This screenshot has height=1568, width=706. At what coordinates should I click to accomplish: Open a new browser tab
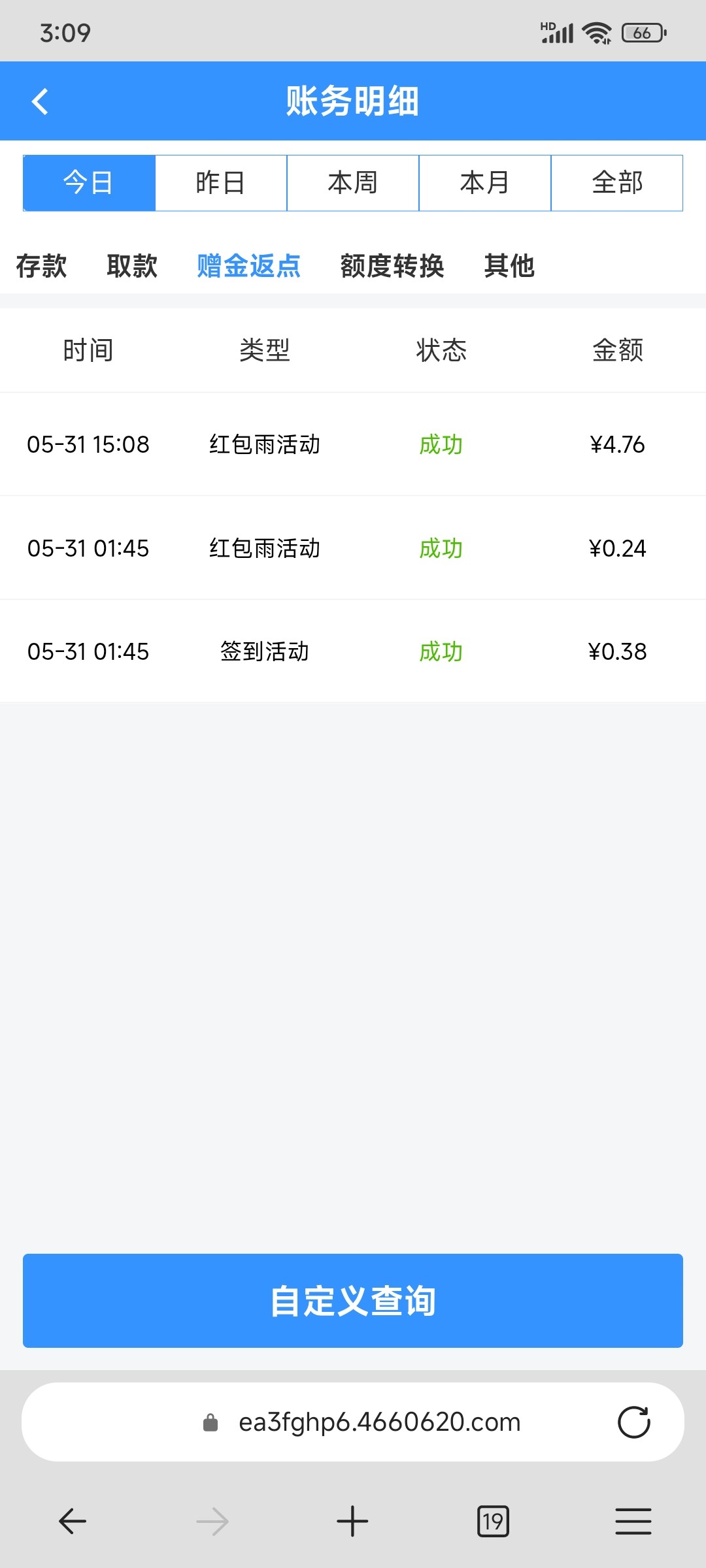352,1522
